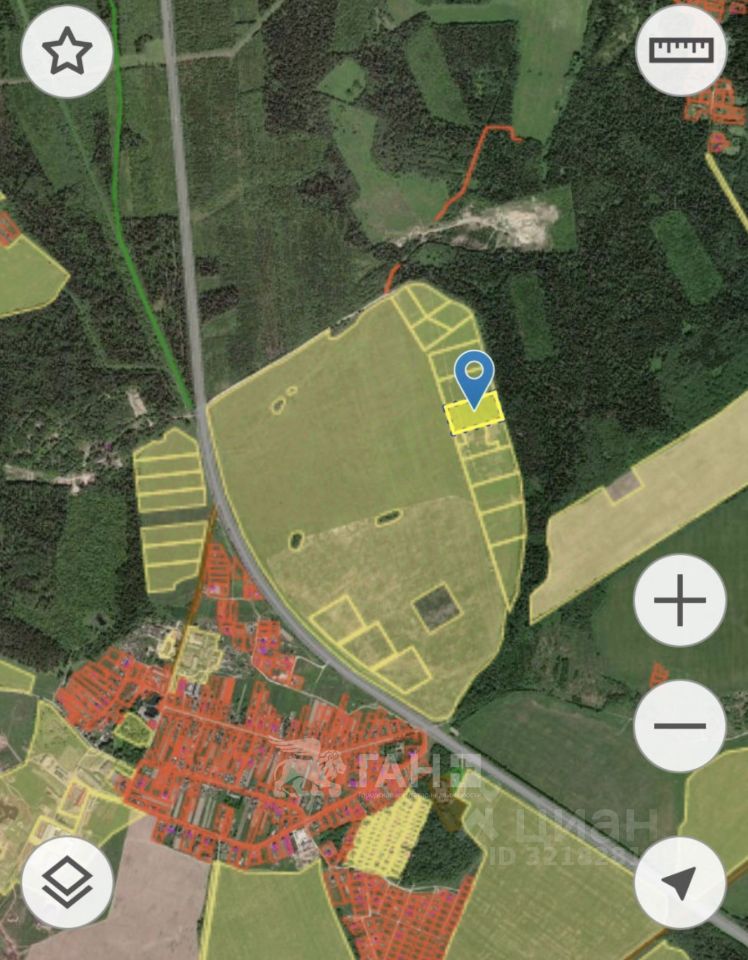Image resolution: width=748 pixels, height=960 pixels.
Task: Add this plot to favorites with the star
Action: pyautogui.click(x=67, y=52)
